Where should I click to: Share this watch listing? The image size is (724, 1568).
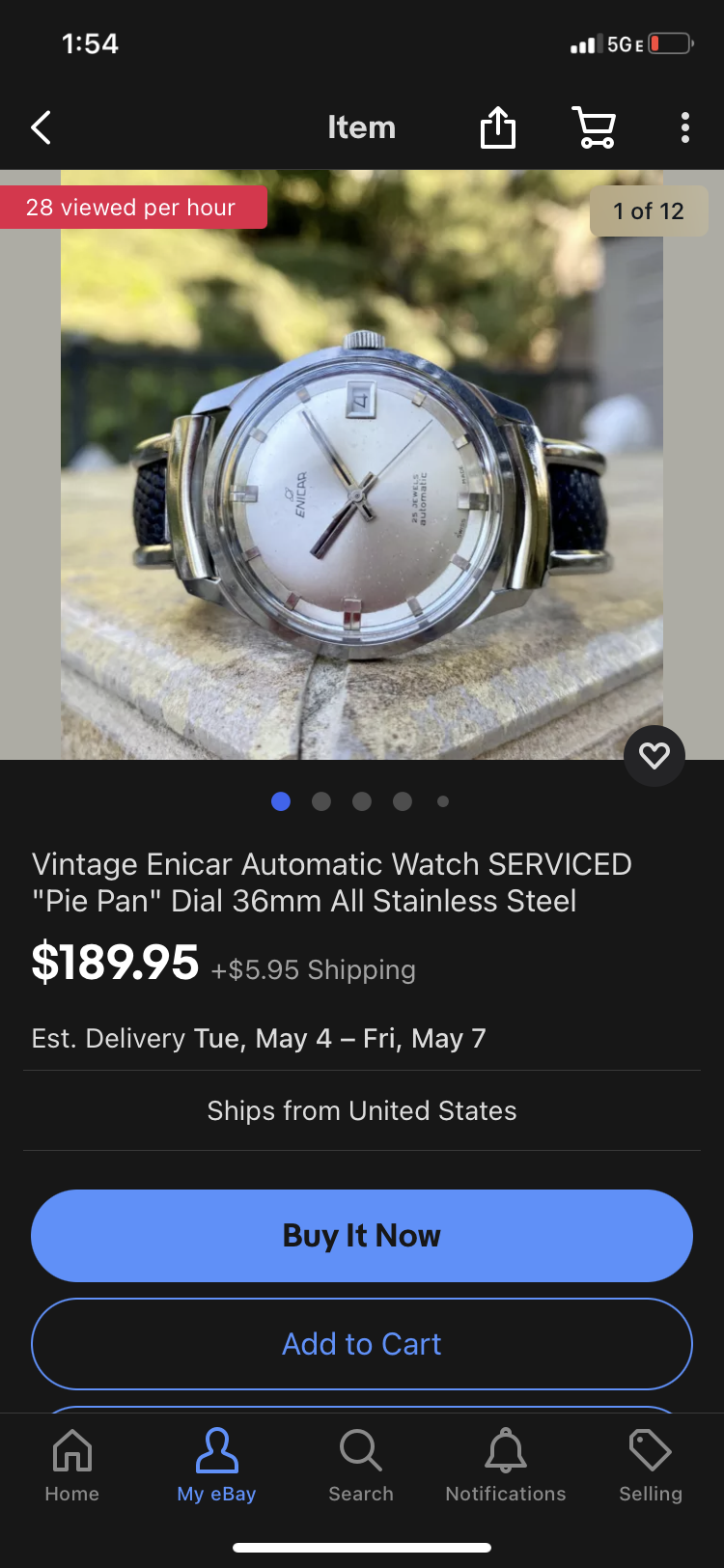point(498,127)
